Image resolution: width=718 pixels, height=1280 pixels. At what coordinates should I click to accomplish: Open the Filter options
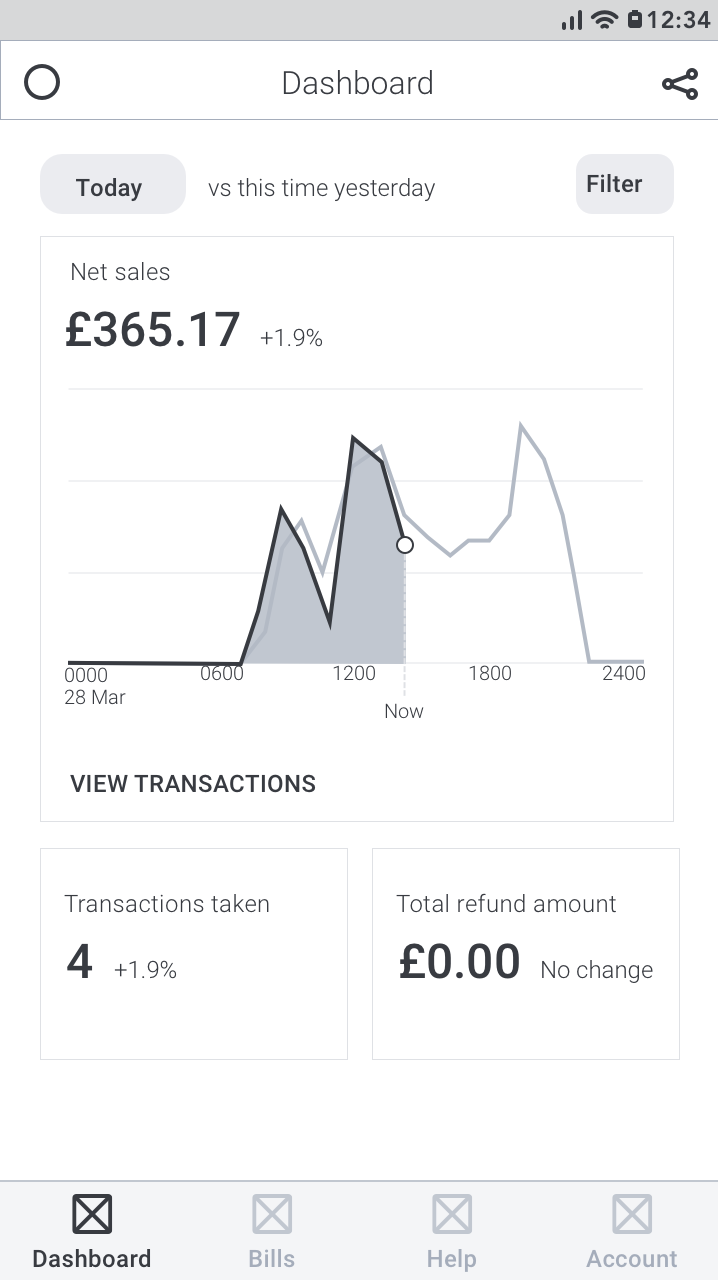[625, 184]
